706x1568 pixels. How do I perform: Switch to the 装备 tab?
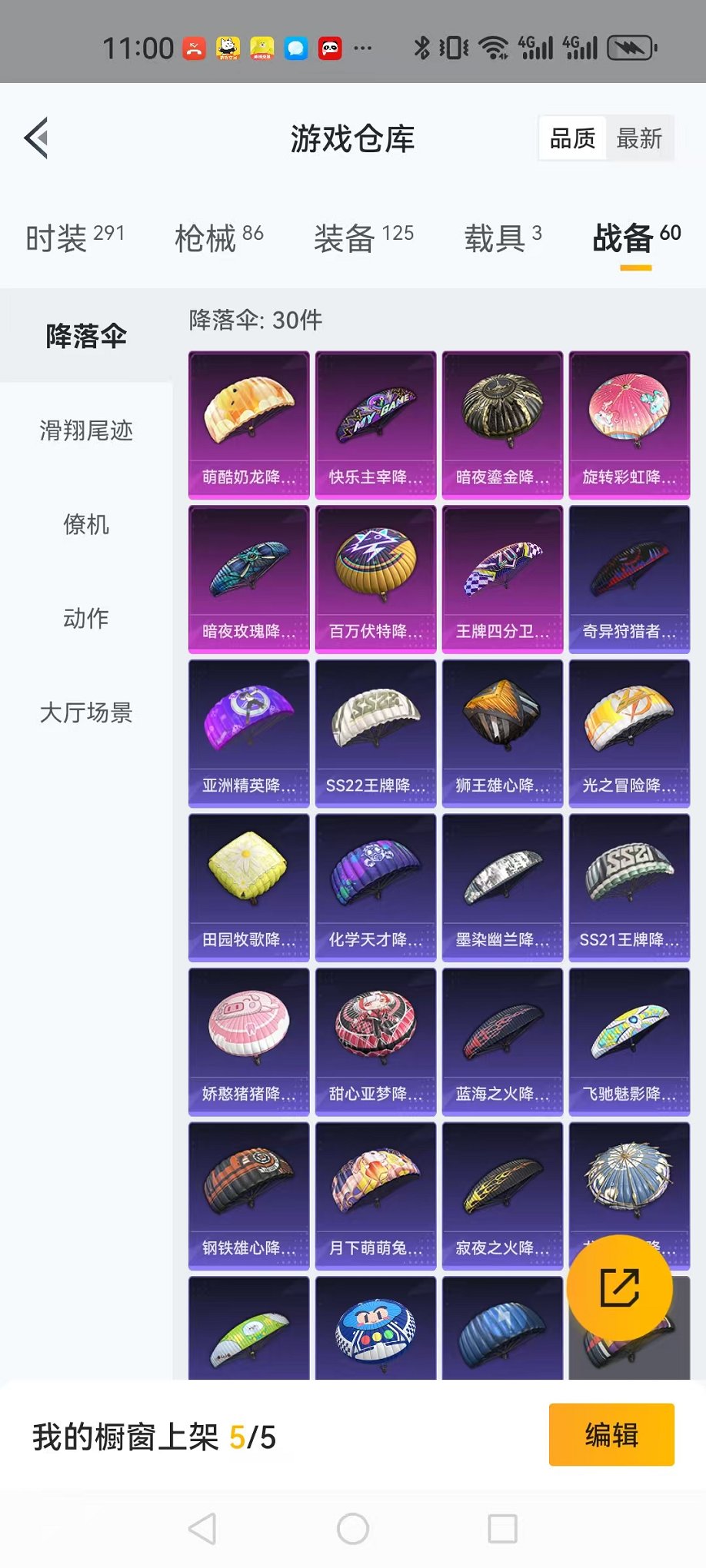363,238
